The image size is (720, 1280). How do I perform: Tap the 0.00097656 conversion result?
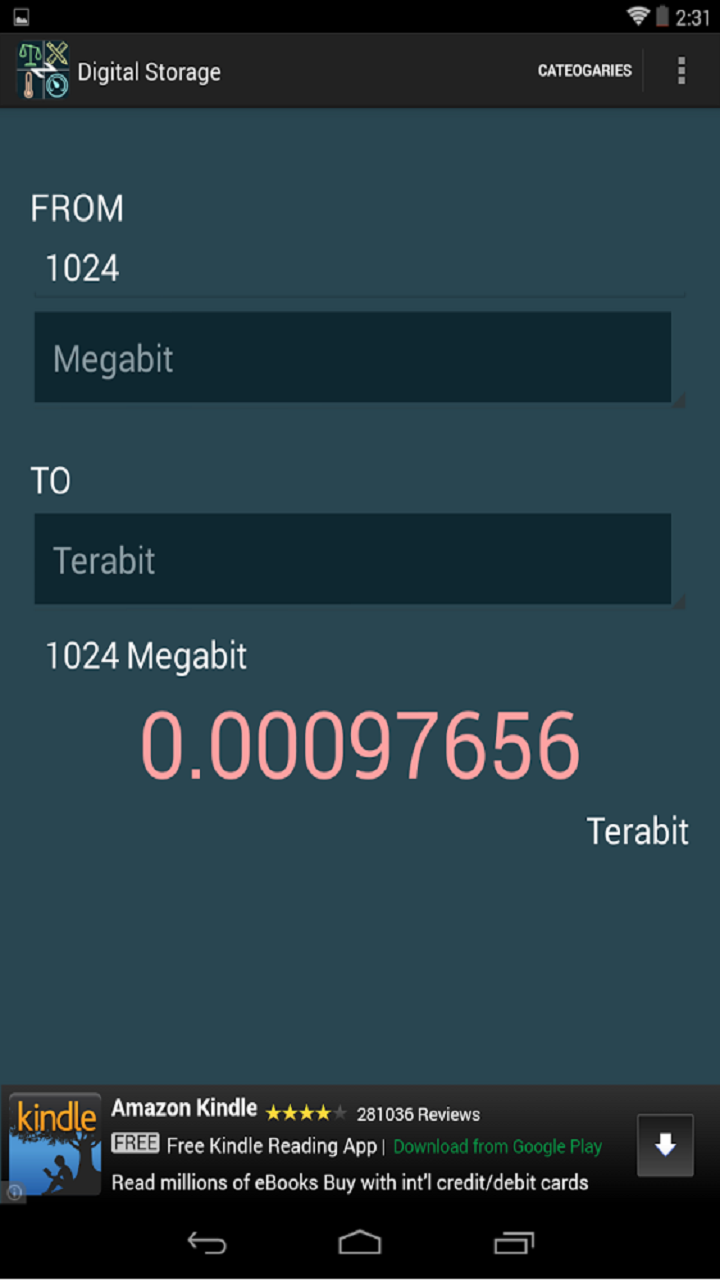pyautogui.click(x=361, y=744)
